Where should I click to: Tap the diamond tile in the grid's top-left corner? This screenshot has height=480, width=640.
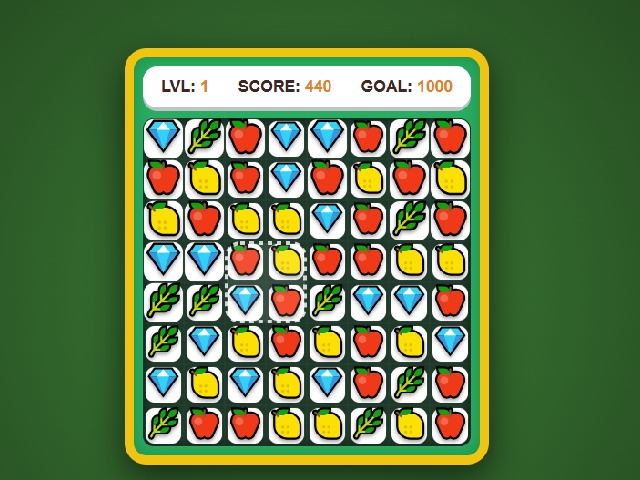[163, 136]
